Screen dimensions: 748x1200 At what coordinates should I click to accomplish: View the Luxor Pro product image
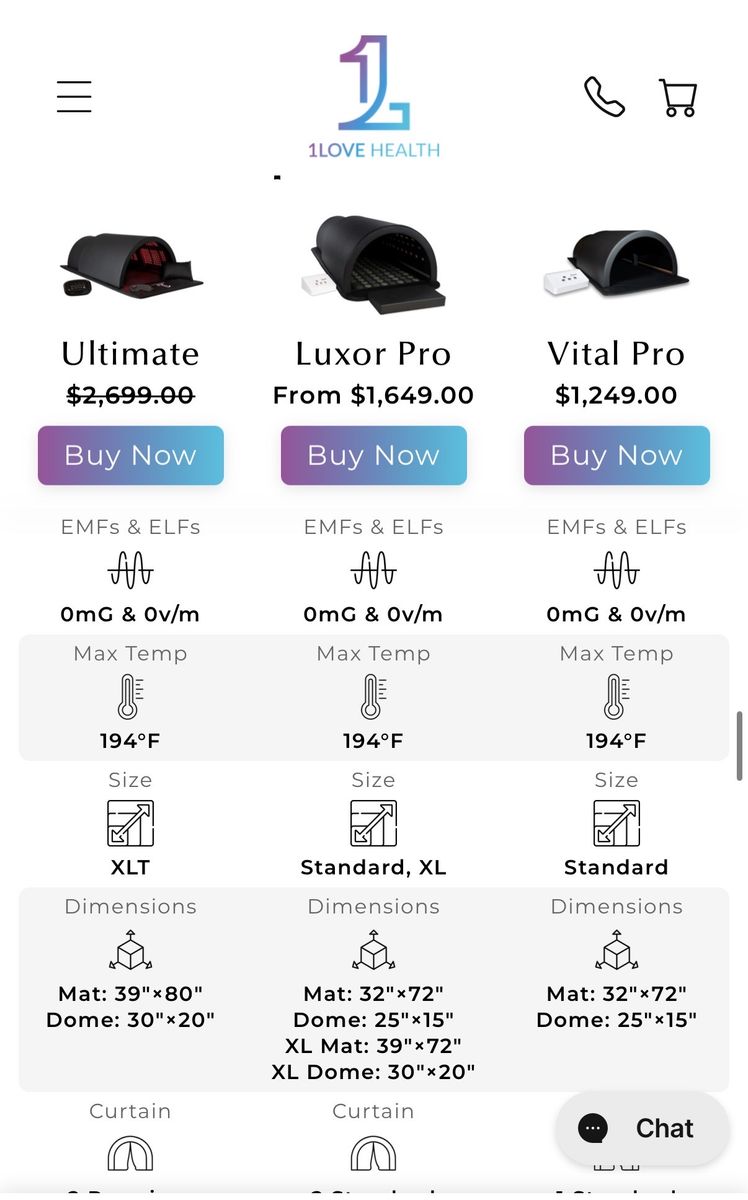pos(374,260)
